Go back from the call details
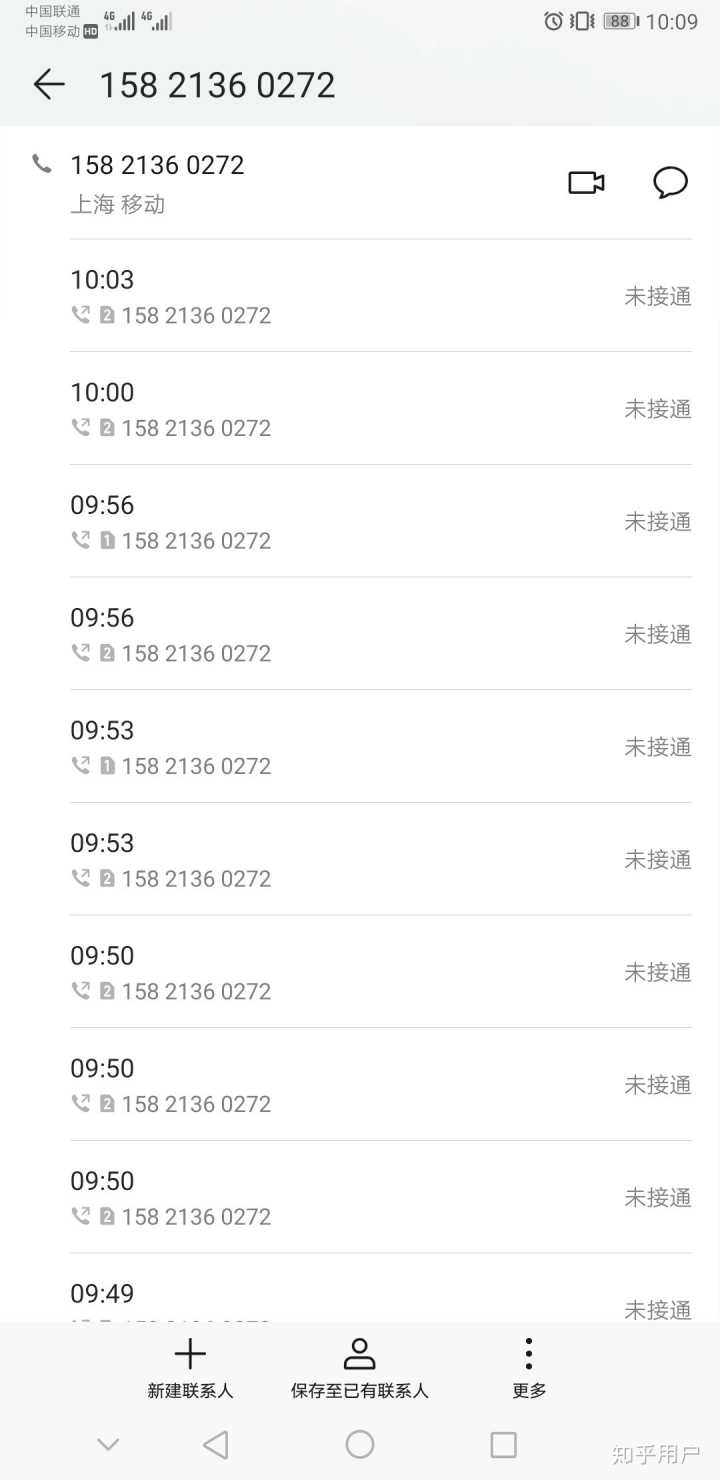The height and width of the screenshot is (1480, 720). click(48, 85)
